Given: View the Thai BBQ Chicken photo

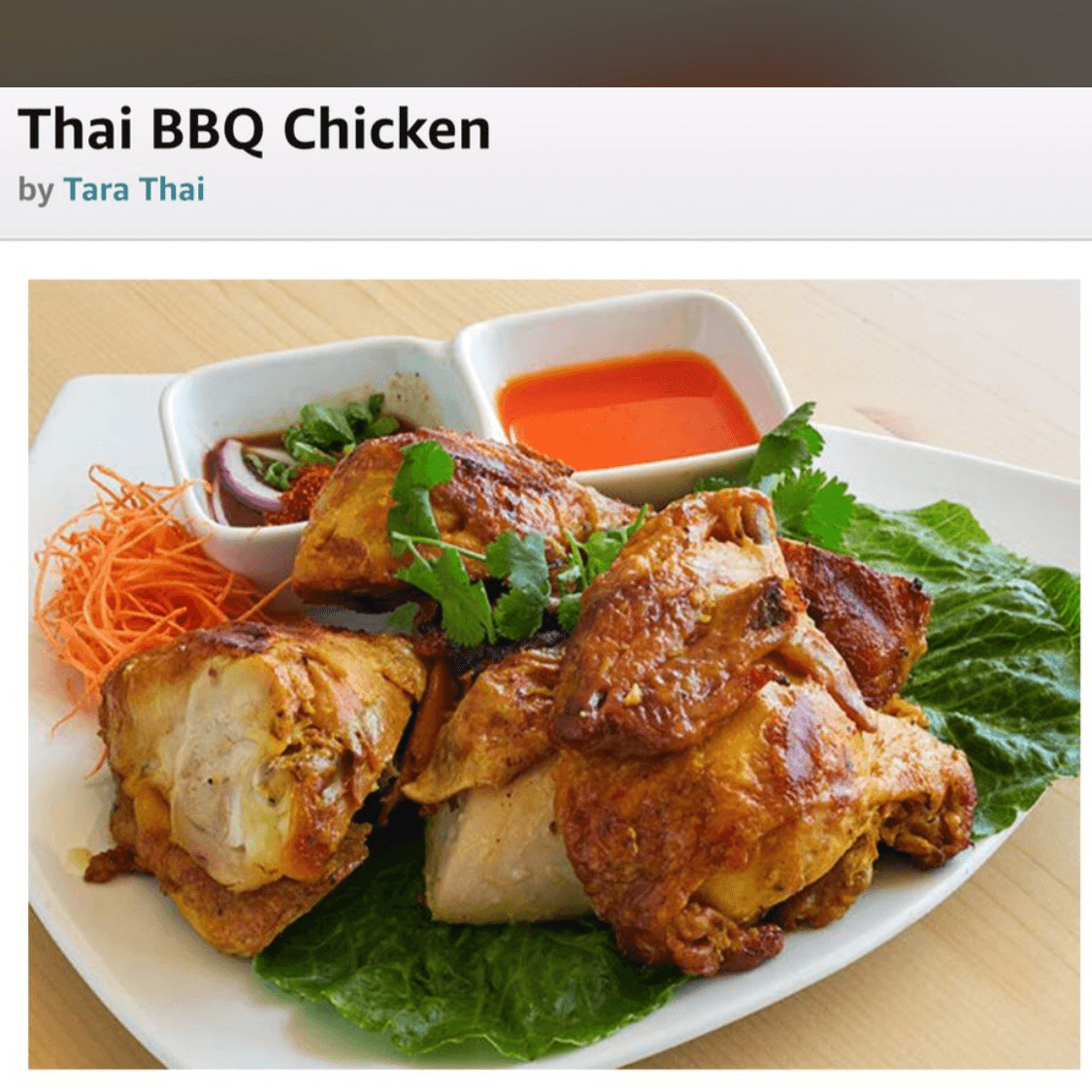Looking at the screenshot, I should [553, 674].
